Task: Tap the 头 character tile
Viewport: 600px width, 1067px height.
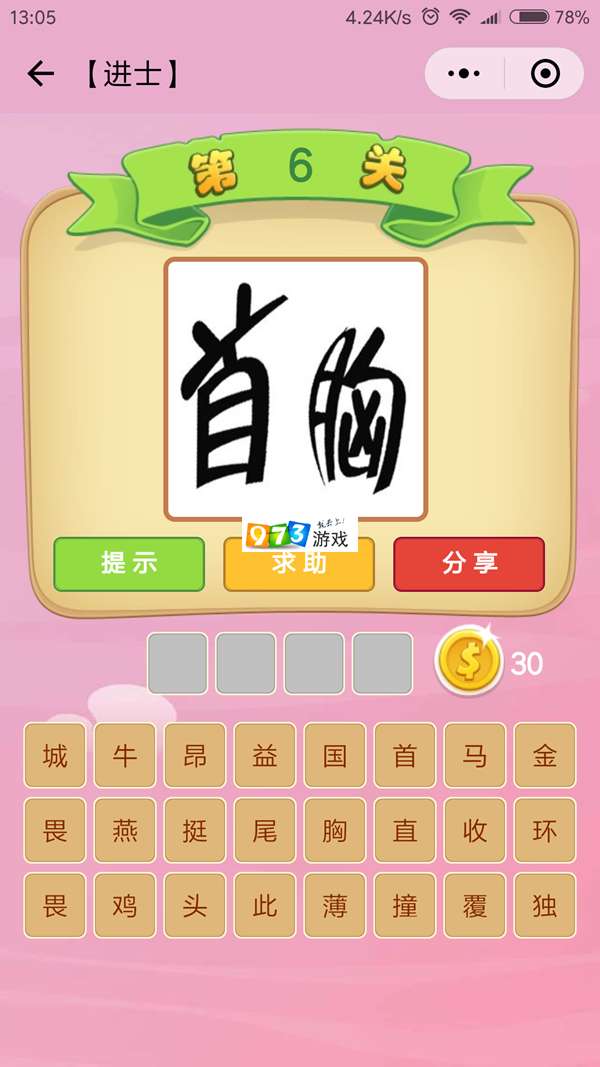Action: (x=195, y=905)
